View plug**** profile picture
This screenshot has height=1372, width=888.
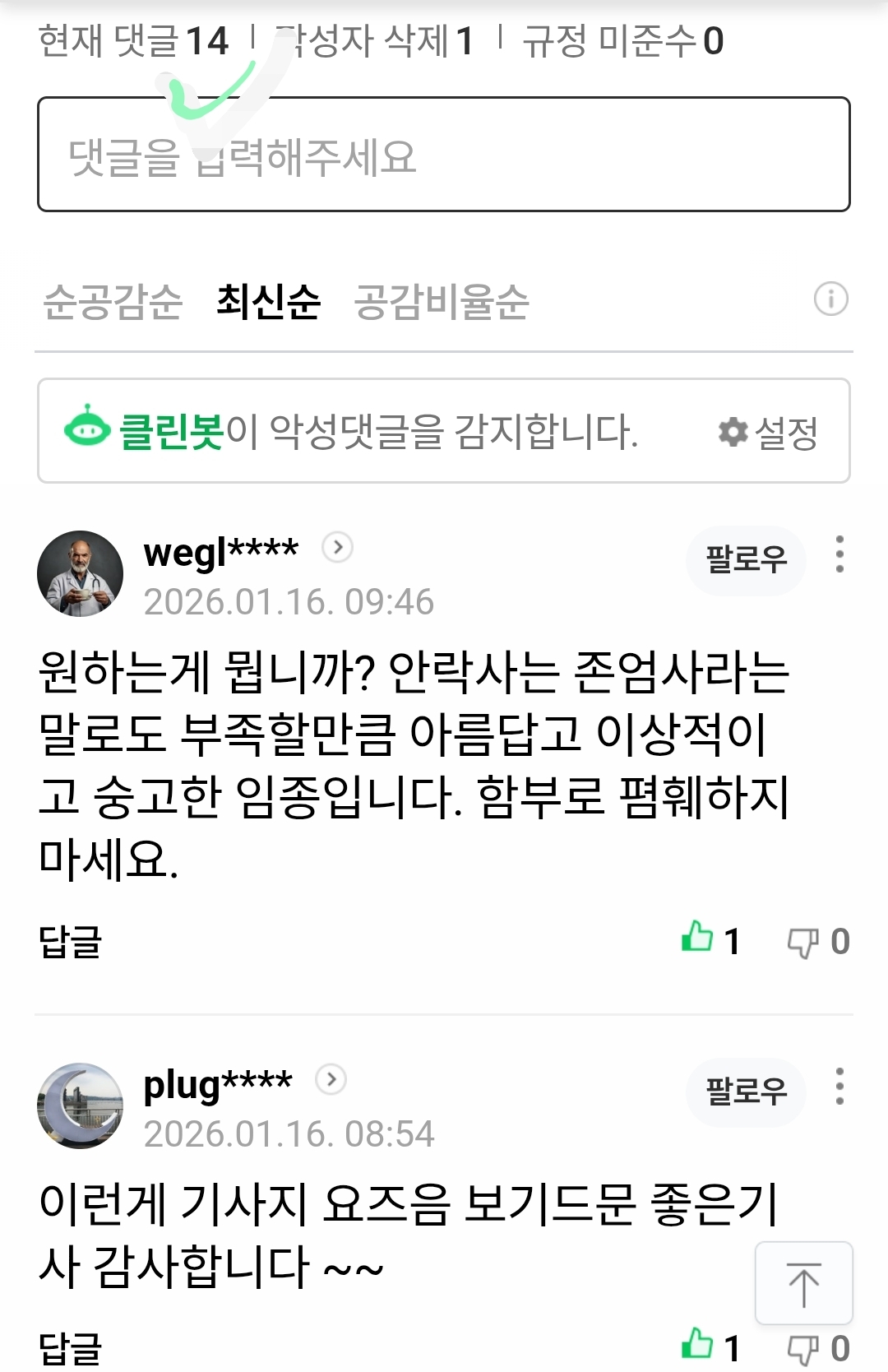[x=81, y=1105]
